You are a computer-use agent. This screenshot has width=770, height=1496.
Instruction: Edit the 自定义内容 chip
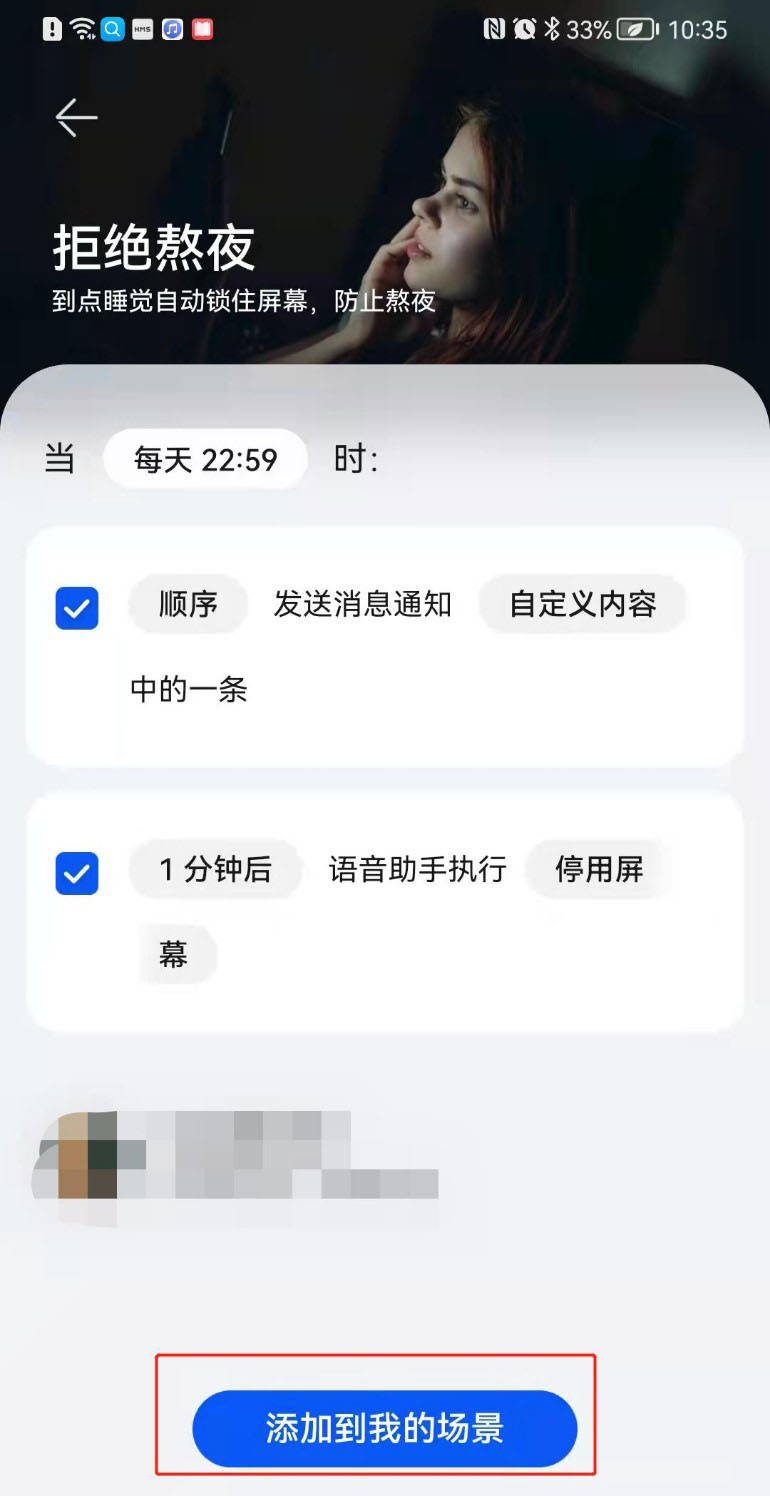pos(583,604)
